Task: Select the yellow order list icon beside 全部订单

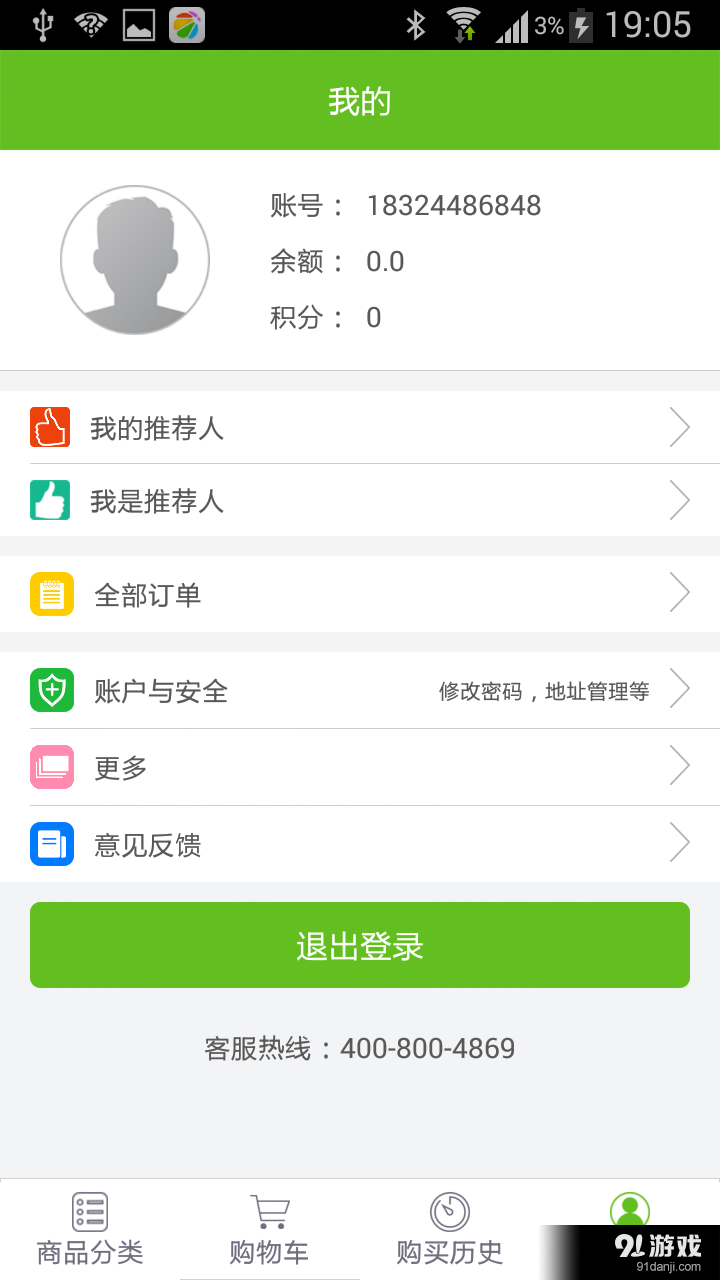Action: (x=52, y=593)
